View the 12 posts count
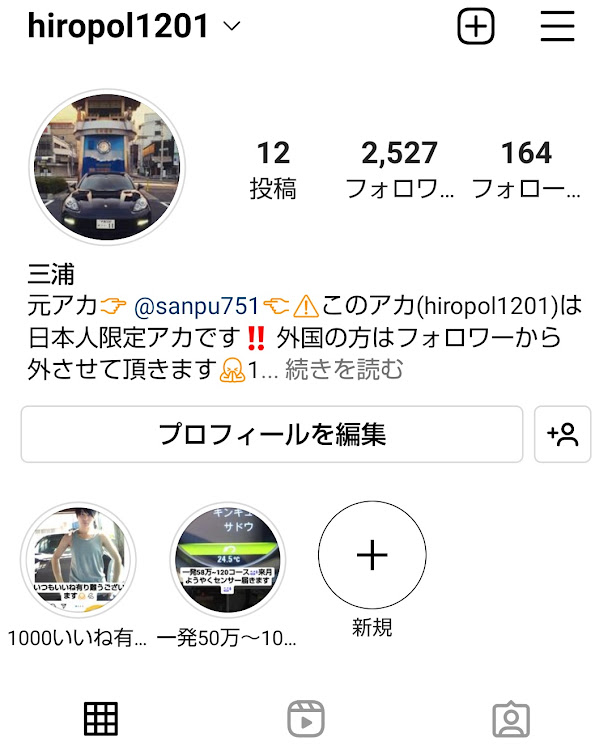612x750 pixels. [x=272, y=169]
